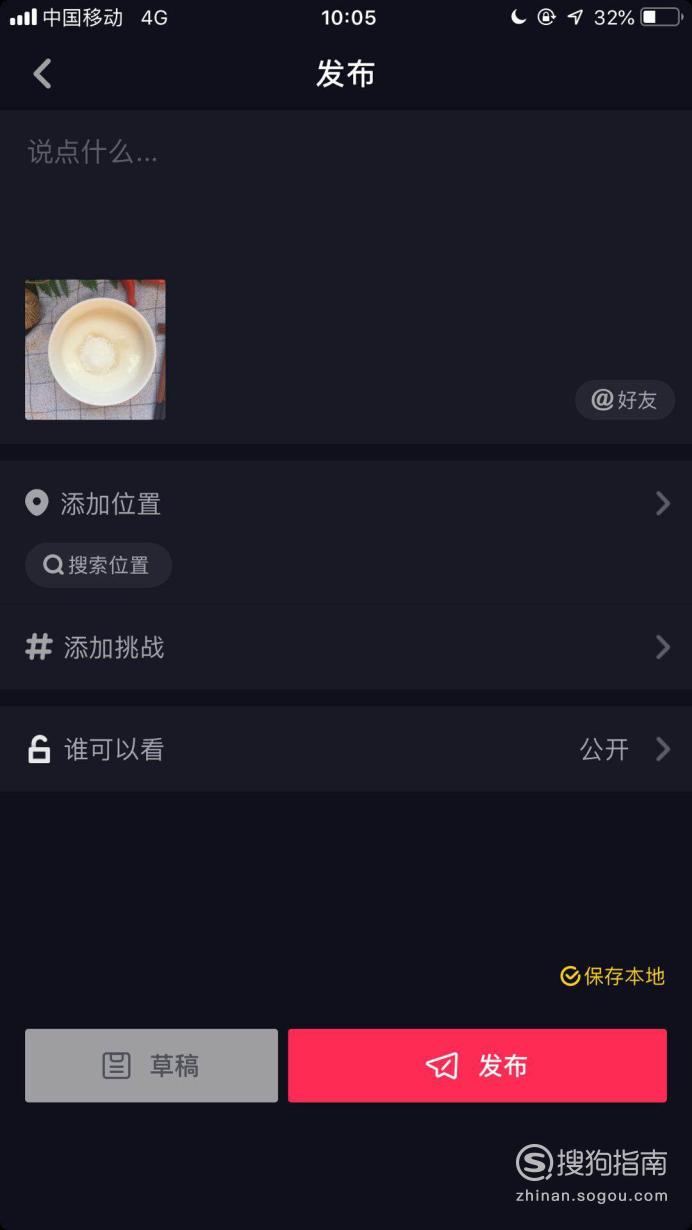This screenshot has height=1230, width=692.
Task: Tap the 说点什么 caption field
Action: point(346,190)
